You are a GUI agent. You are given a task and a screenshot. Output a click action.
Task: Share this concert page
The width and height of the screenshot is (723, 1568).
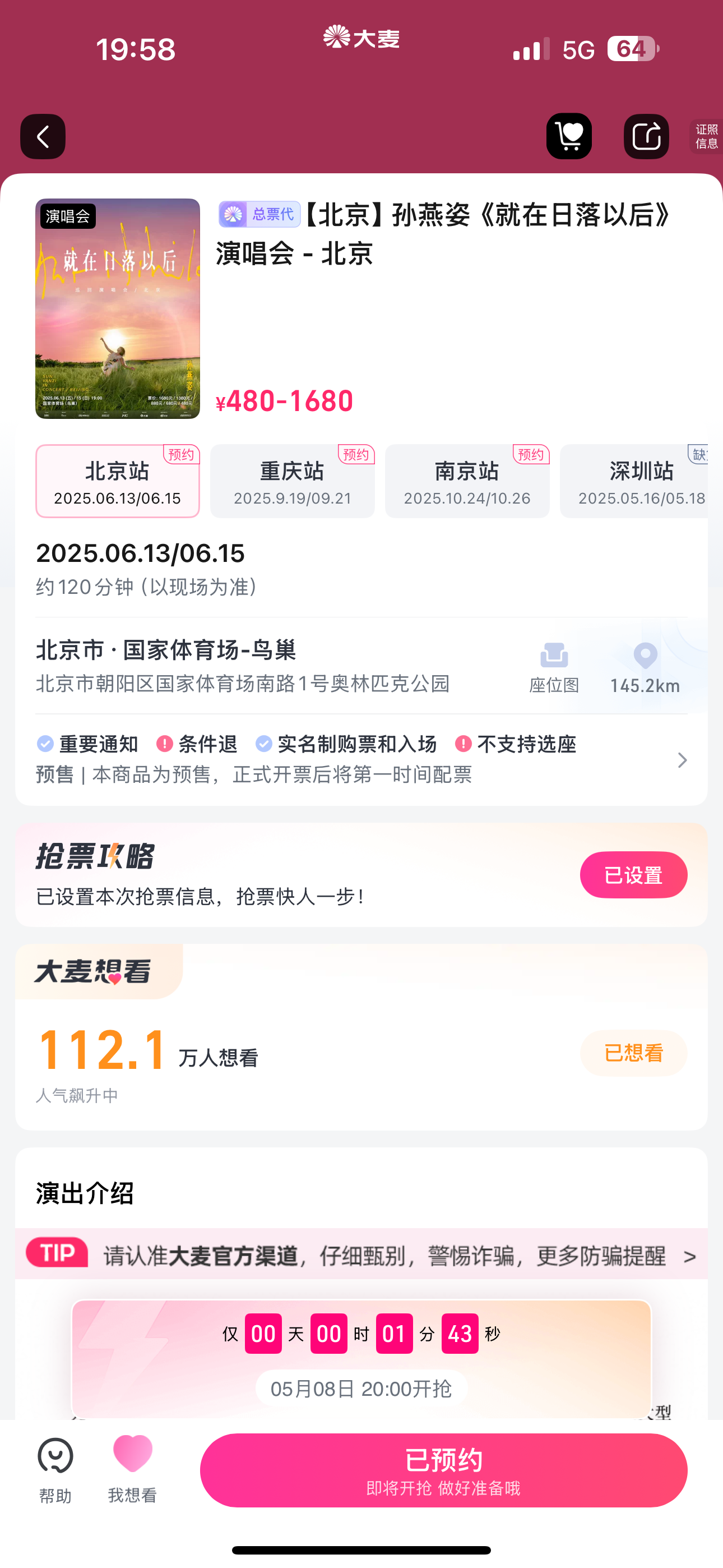(x=646, y=136)
